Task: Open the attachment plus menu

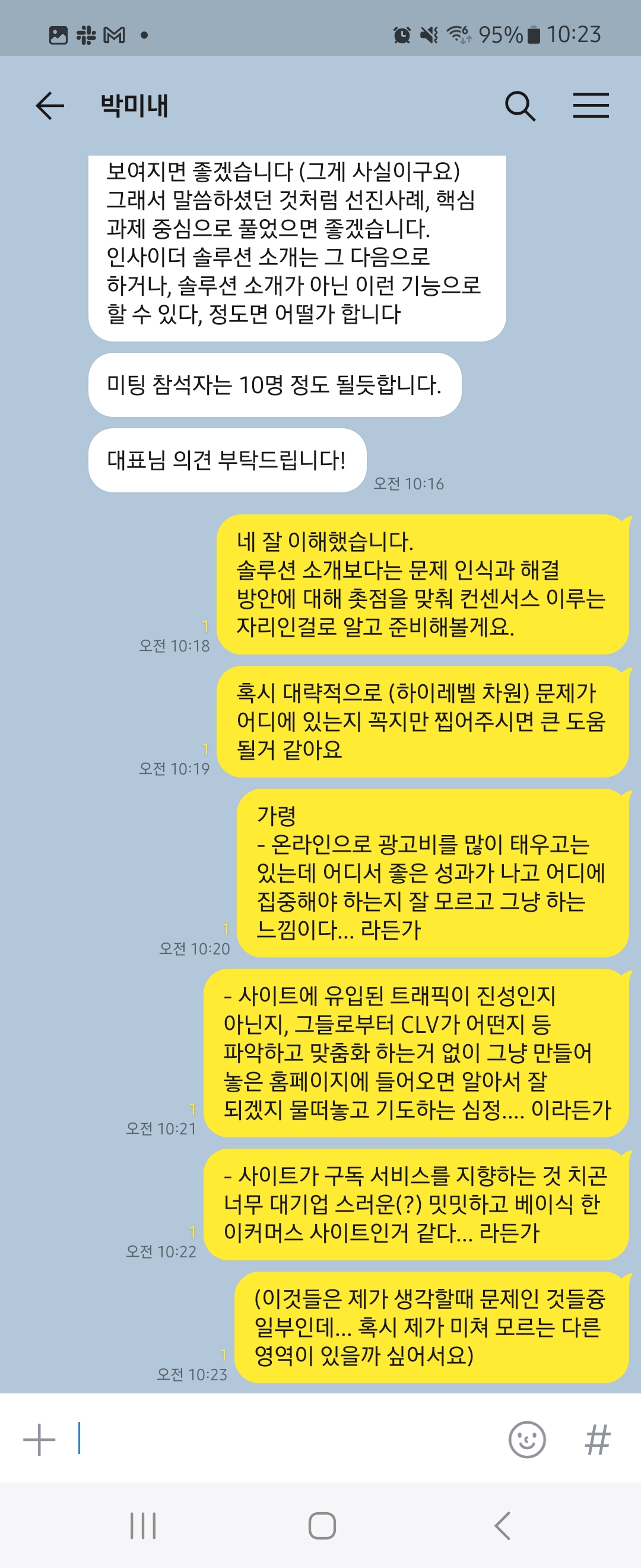Action: (40, 1440)
